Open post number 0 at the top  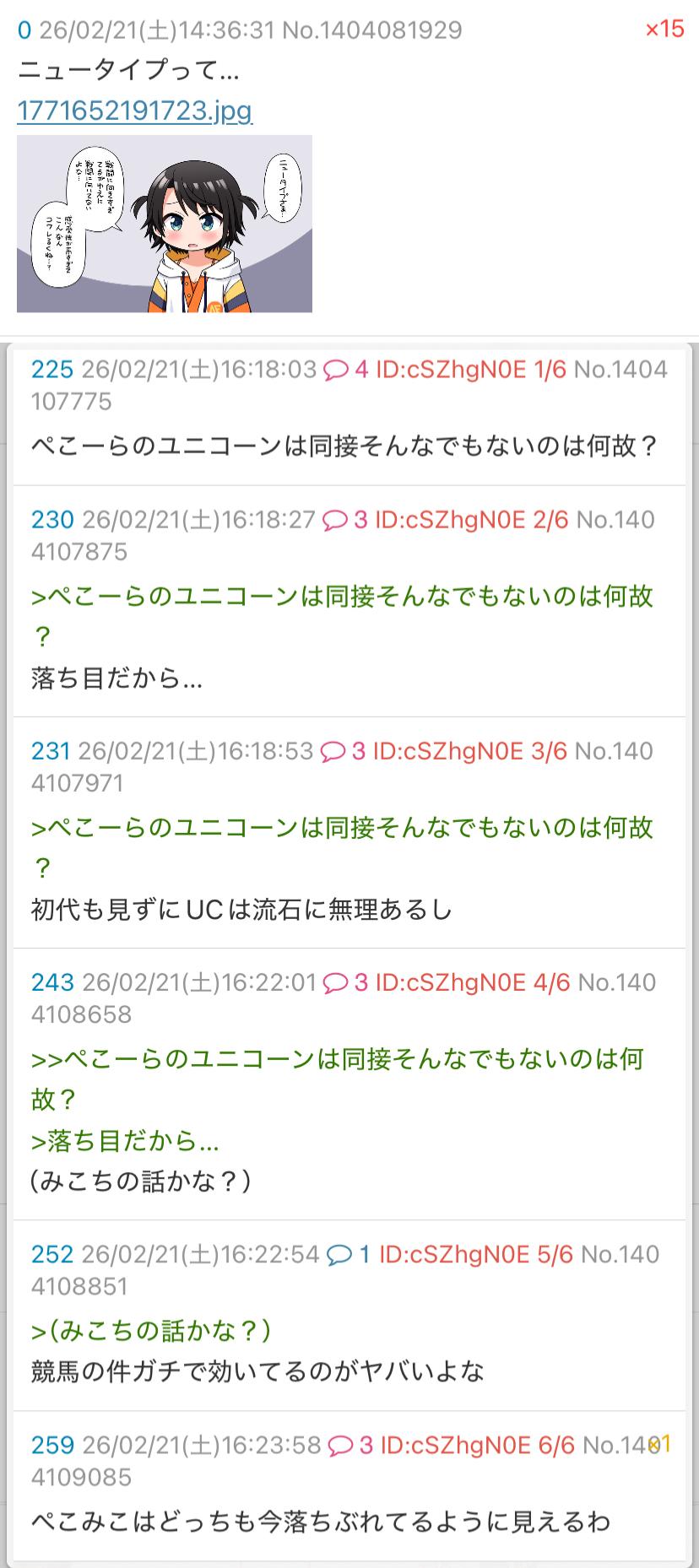coord(24,30)
